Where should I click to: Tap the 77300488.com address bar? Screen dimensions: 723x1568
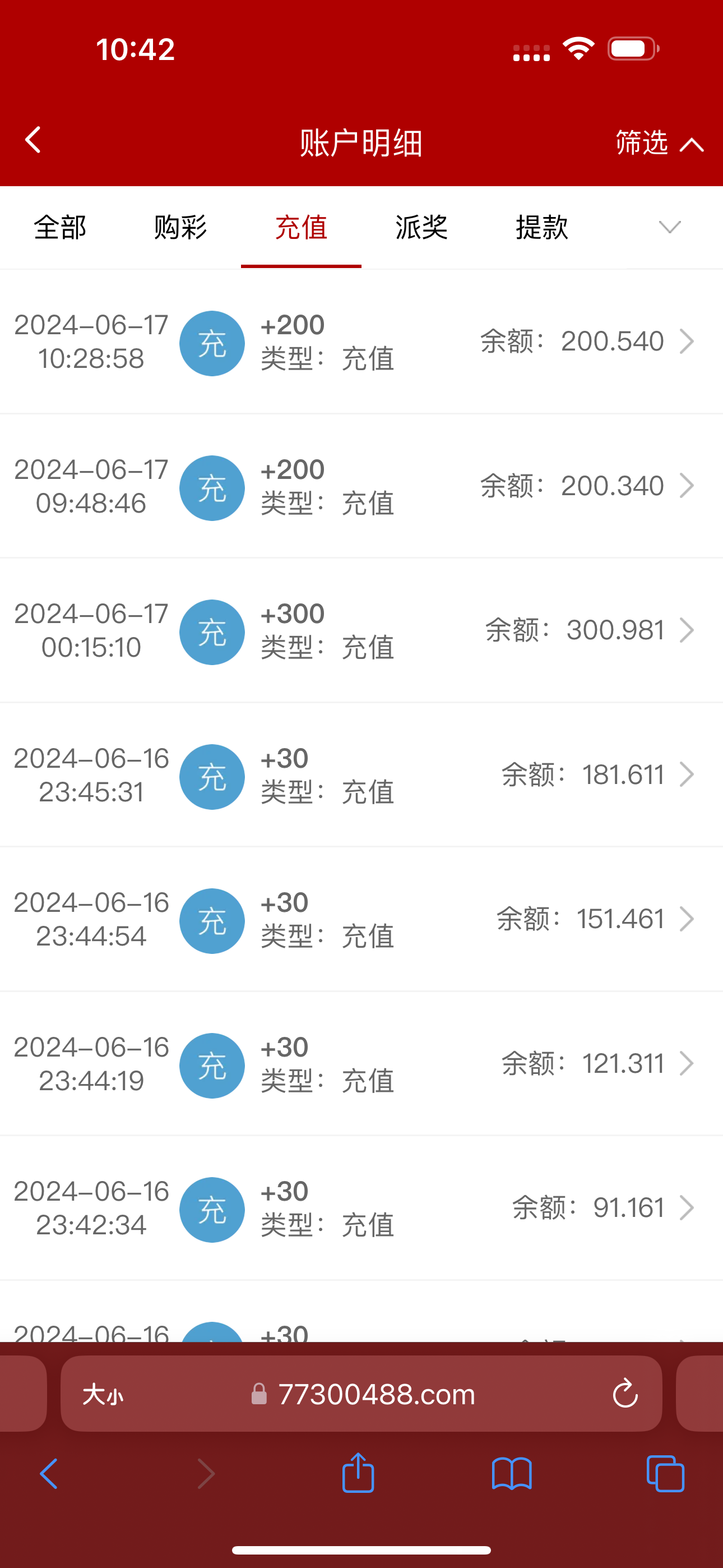[376, 1394]
